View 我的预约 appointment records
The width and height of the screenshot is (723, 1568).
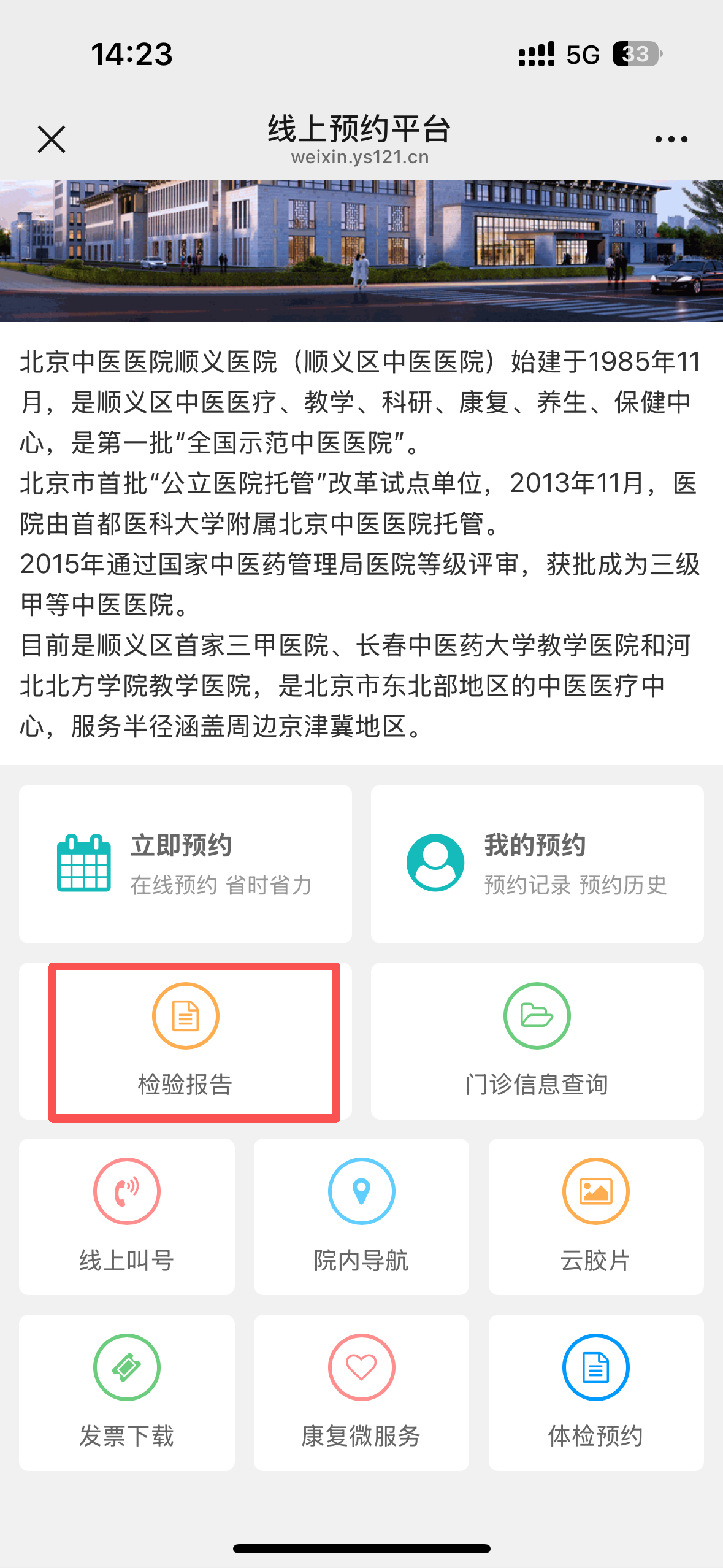pos(537,863)
